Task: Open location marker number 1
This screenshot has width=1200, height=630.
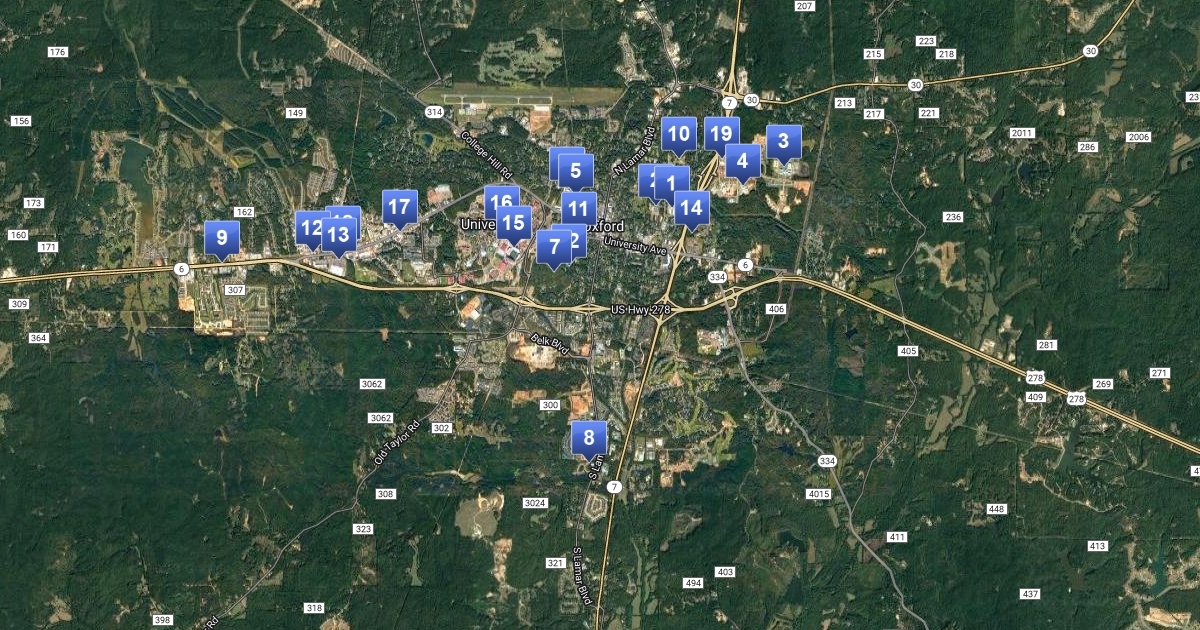Action: point(672,183)
